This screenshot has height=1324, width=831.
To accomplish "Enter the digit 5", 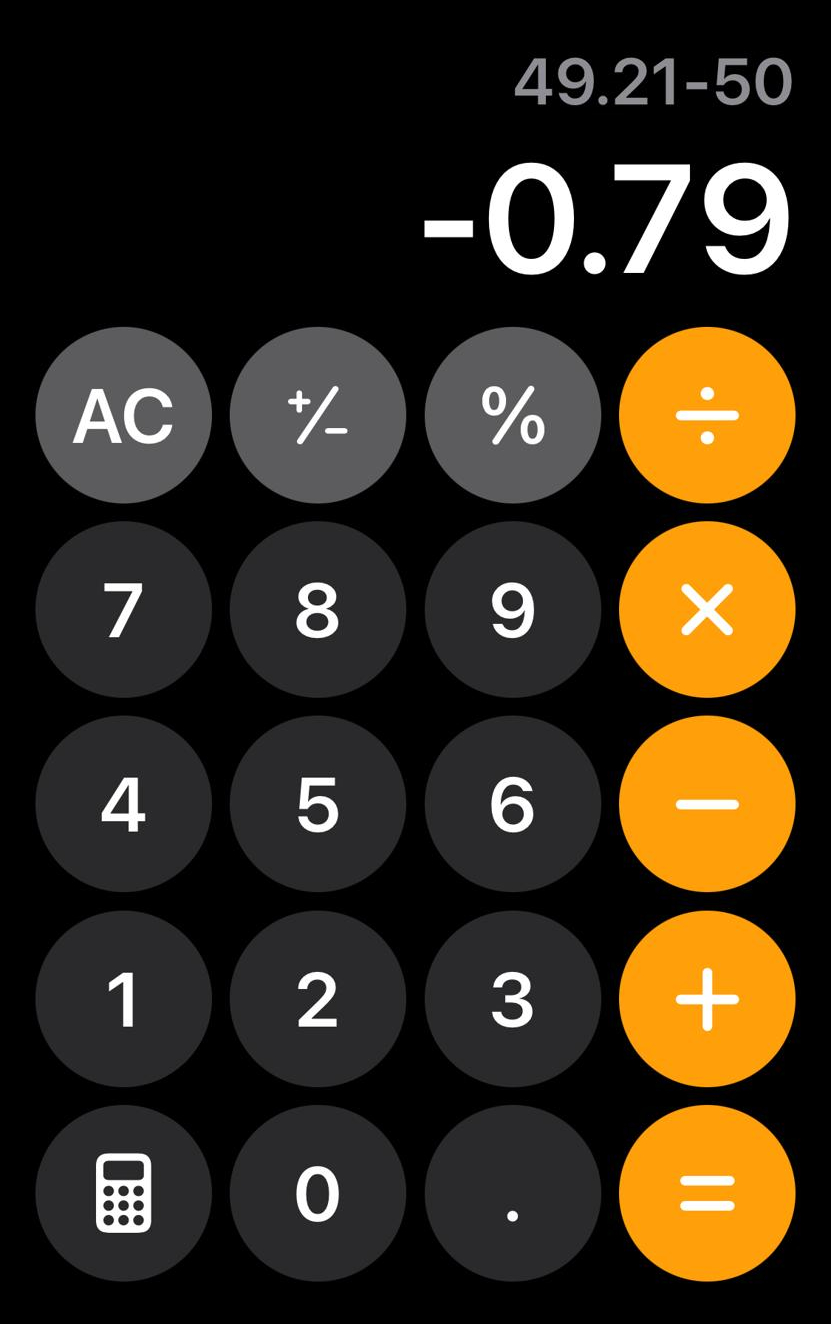I will (318, 804).
